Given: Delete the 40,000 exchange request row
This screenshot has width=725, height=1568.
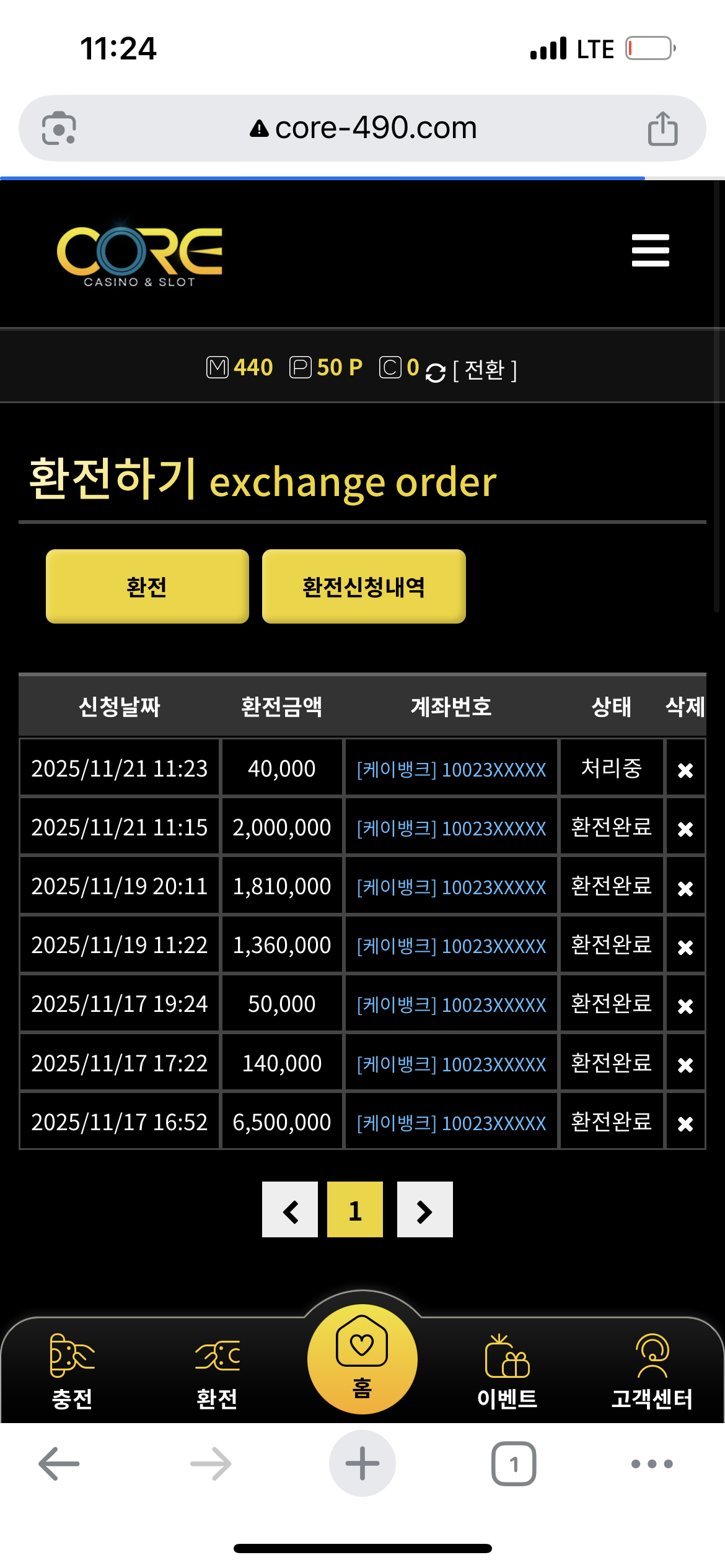Looking at the screenshot, I should click(685, 770).
